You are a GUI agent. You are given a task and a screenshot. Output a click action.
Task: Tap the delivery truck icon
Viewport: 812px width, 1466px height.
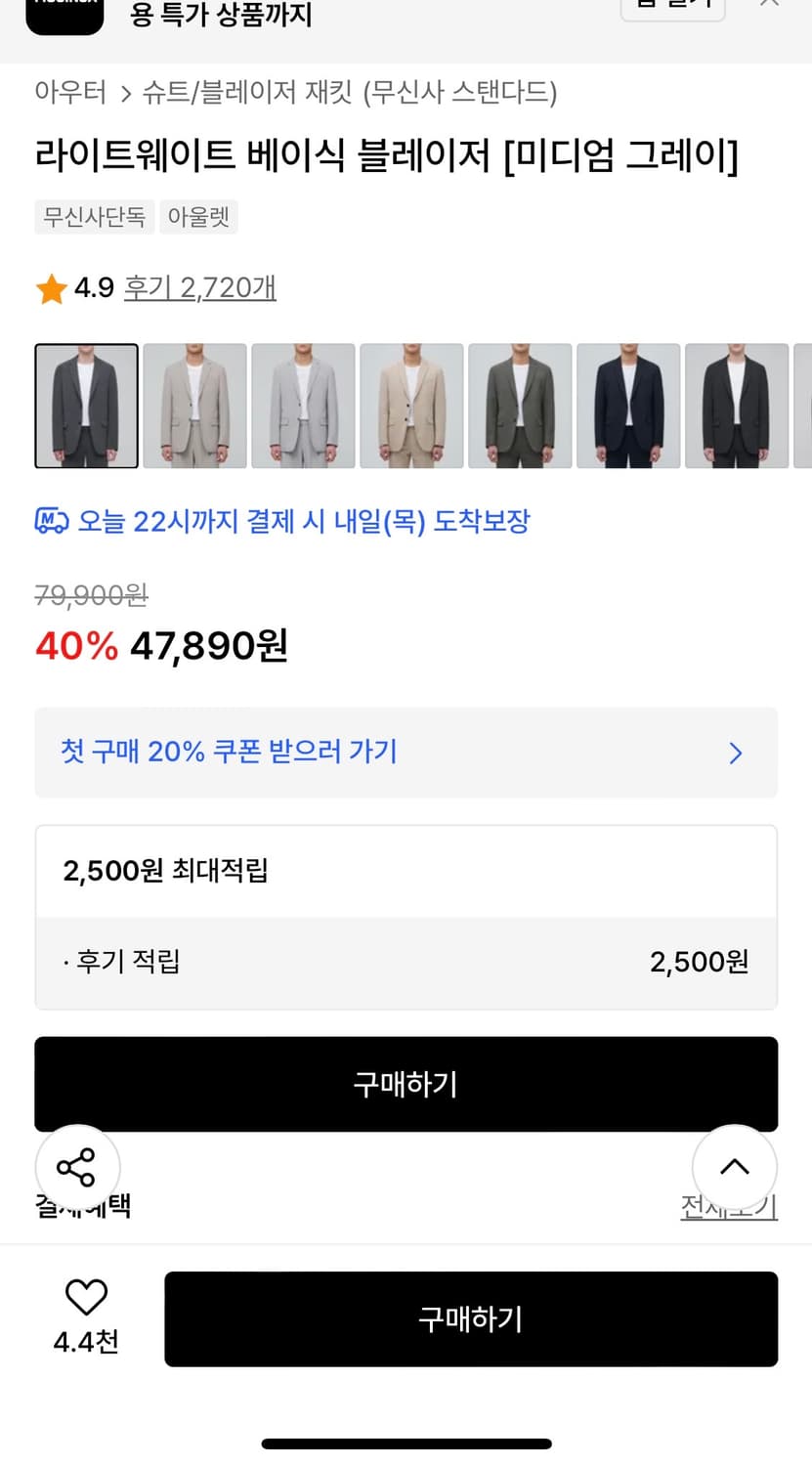tap(51, 521)
